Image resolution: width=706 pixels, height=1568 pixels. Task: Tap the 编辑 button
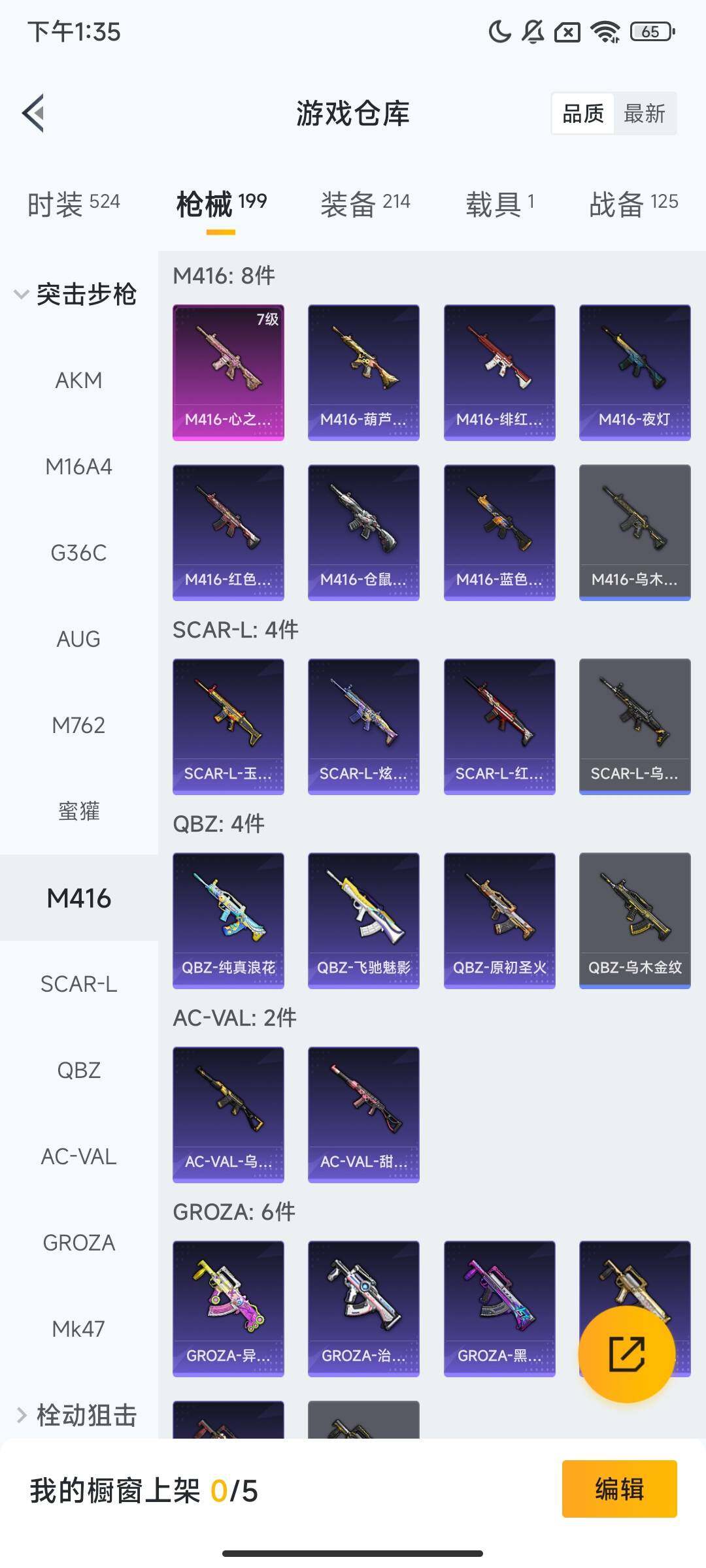pos(619,1489)
